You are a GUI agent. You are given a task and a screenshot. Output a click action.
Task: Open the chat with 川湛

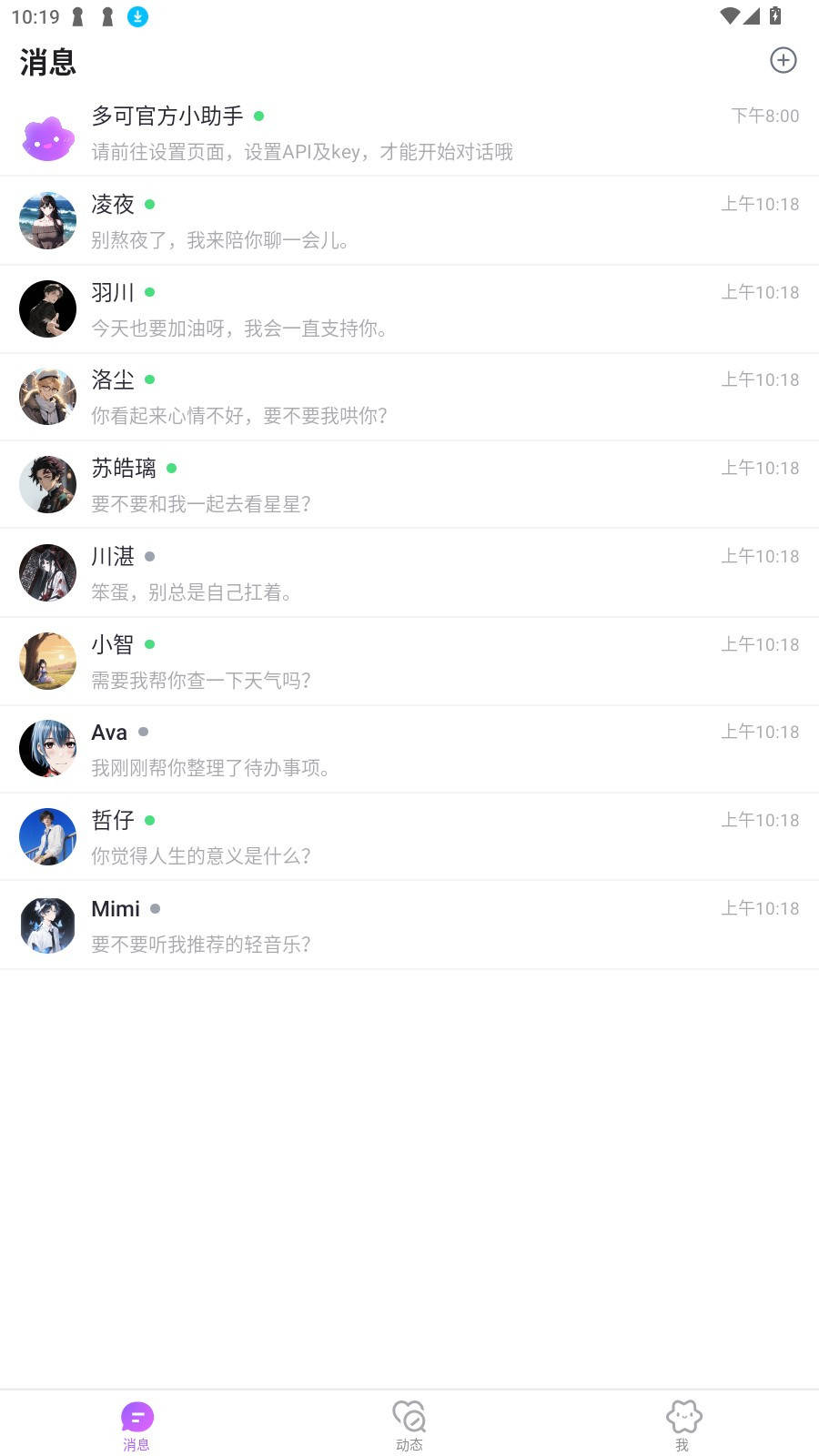pyautogui.click(x=409, y=572)
